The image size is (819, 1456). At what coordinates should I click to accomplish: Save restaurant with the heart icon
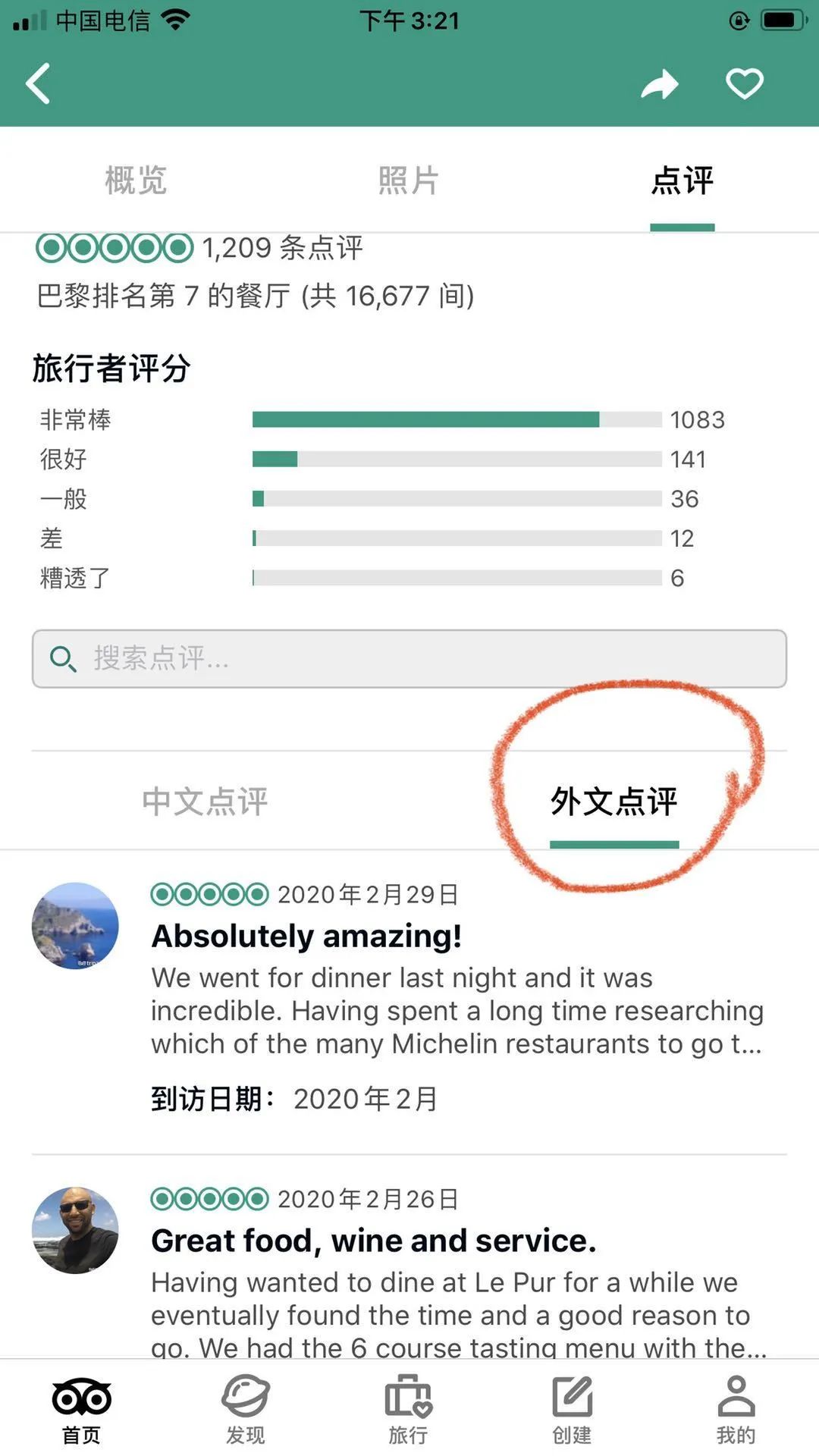[x=744, y=83]
